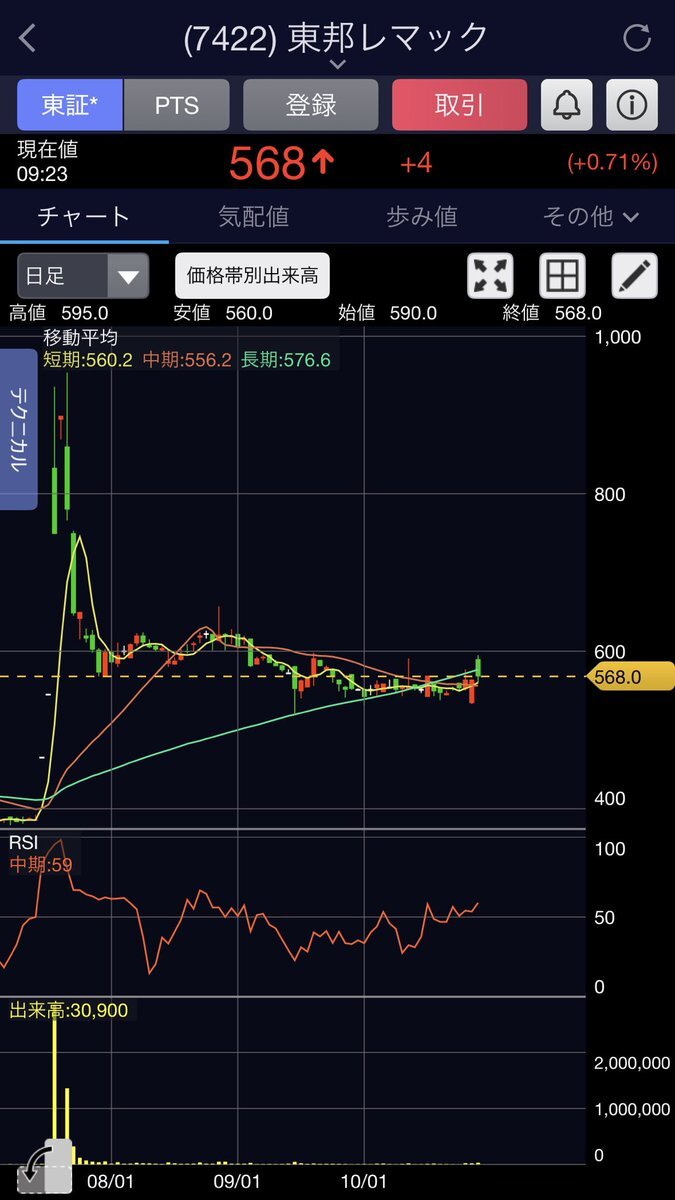Switch to the 気配値 tab

[x=253, y=216]
